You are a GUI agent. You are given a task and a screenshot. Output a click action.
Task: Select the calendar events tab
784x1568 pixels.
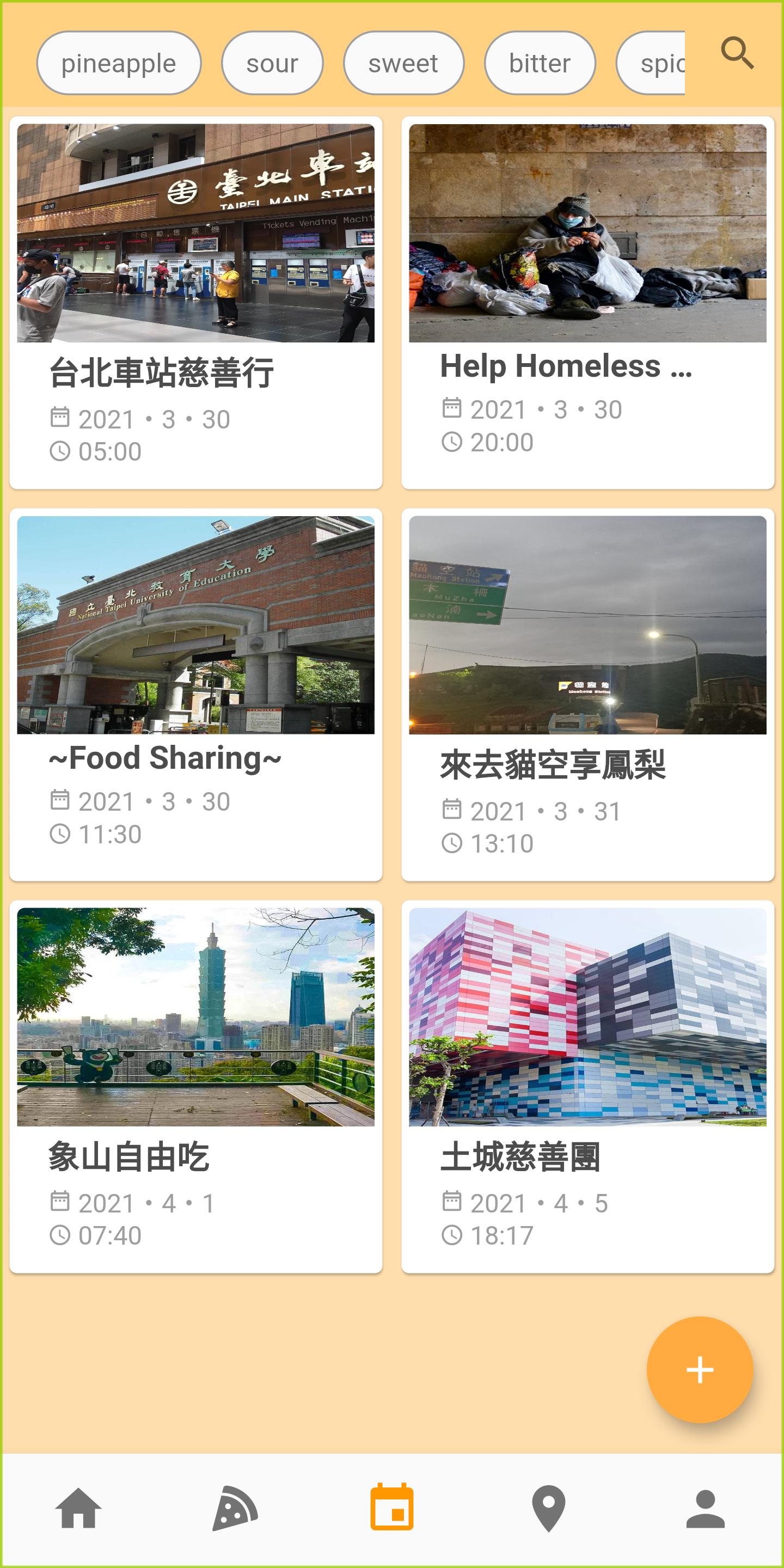coord(392,1508)
